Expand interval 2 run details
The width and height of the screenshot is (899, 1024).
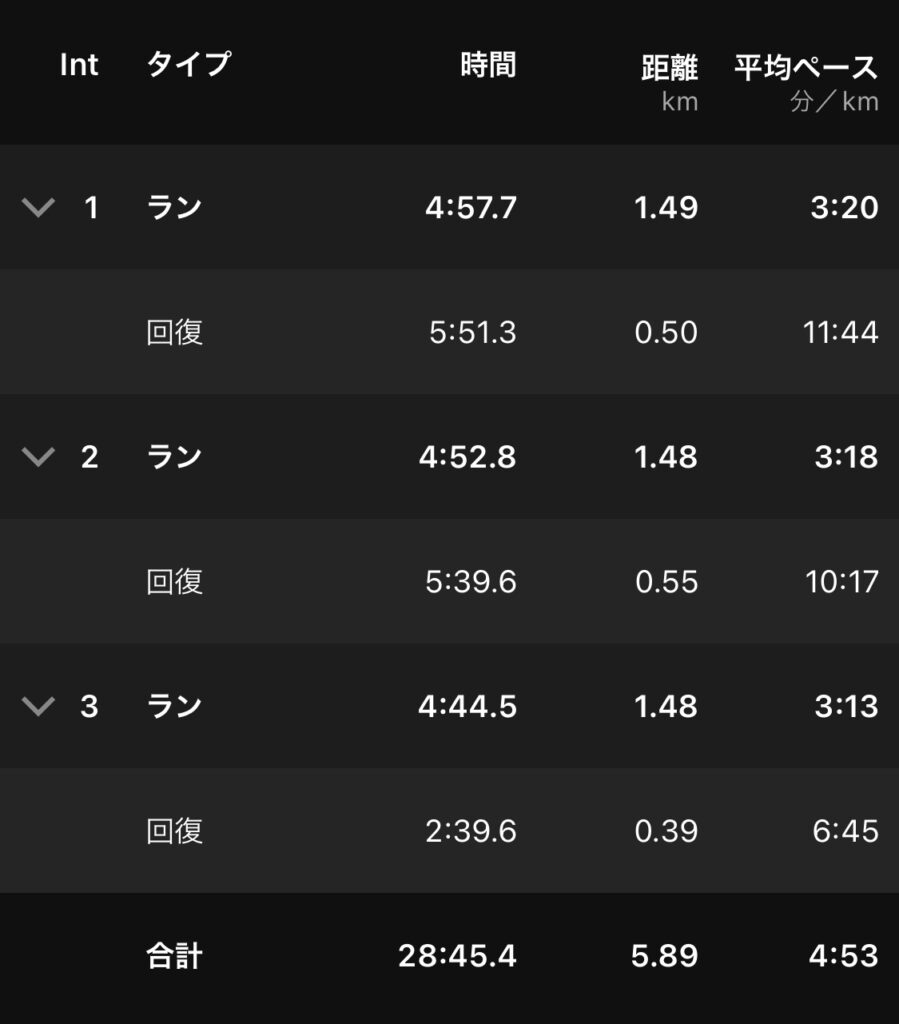[x=38, y=457]
